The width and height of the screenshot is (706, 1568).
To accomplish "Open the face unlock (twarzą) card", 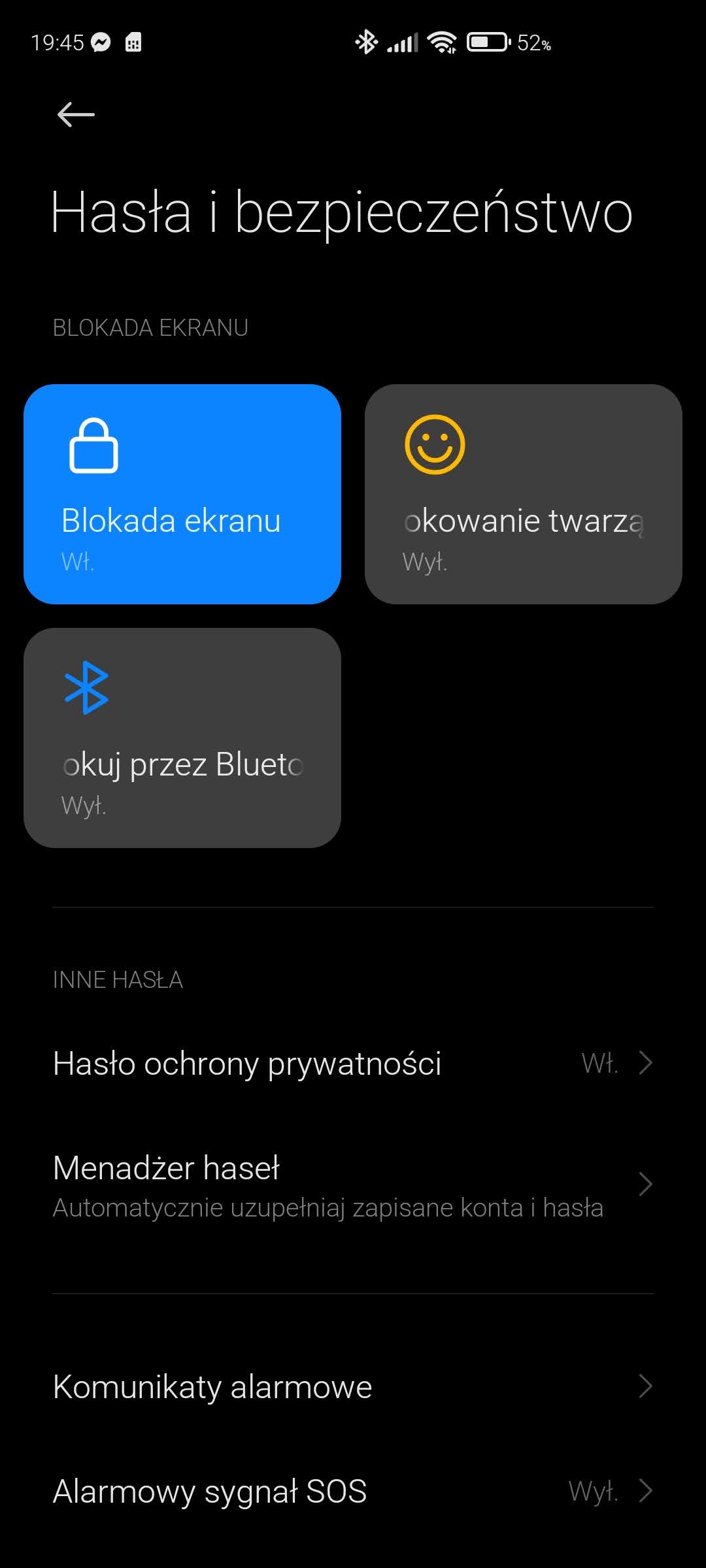I will [524, 494].
